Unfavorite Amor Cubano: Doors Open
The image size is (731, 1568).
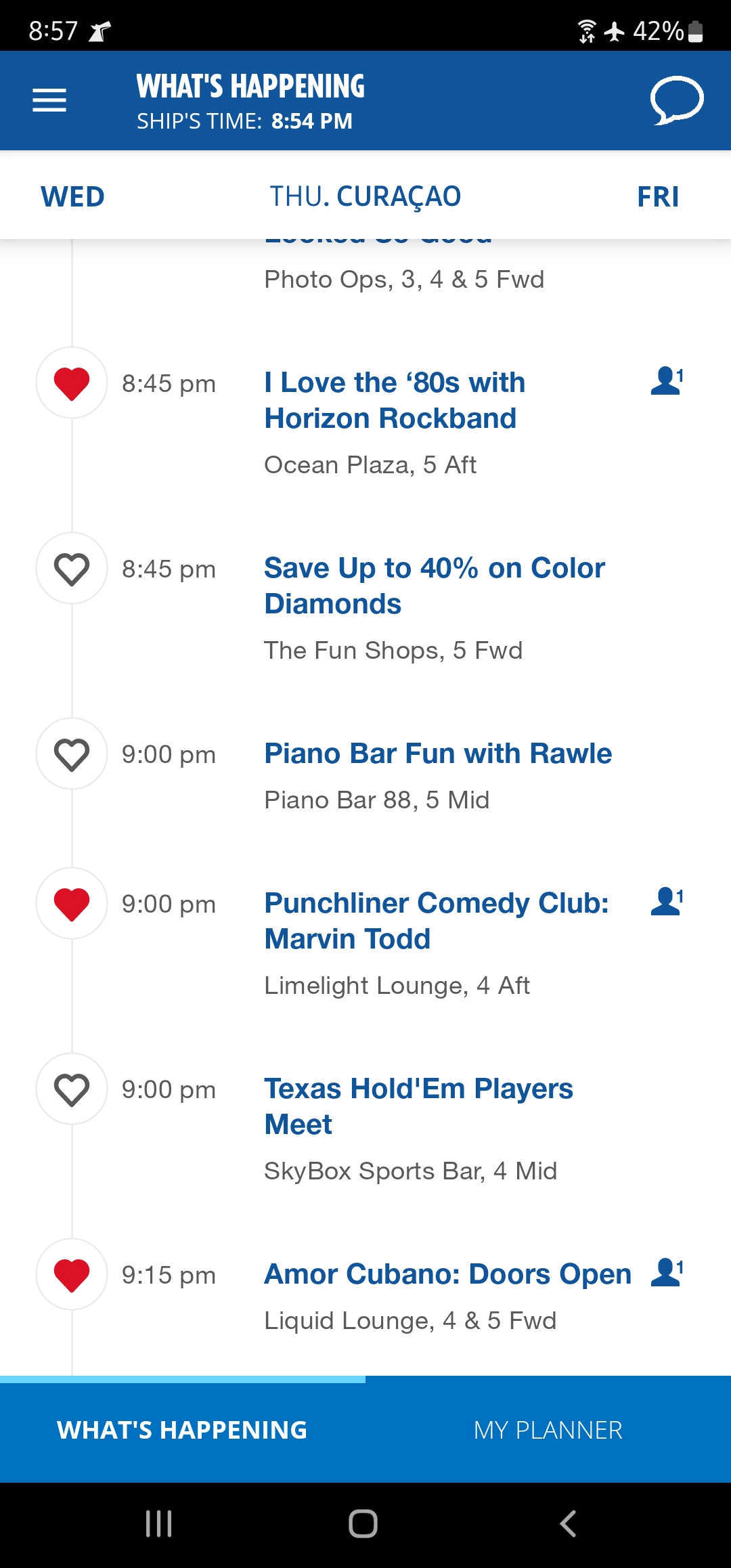click(72, 1275)
